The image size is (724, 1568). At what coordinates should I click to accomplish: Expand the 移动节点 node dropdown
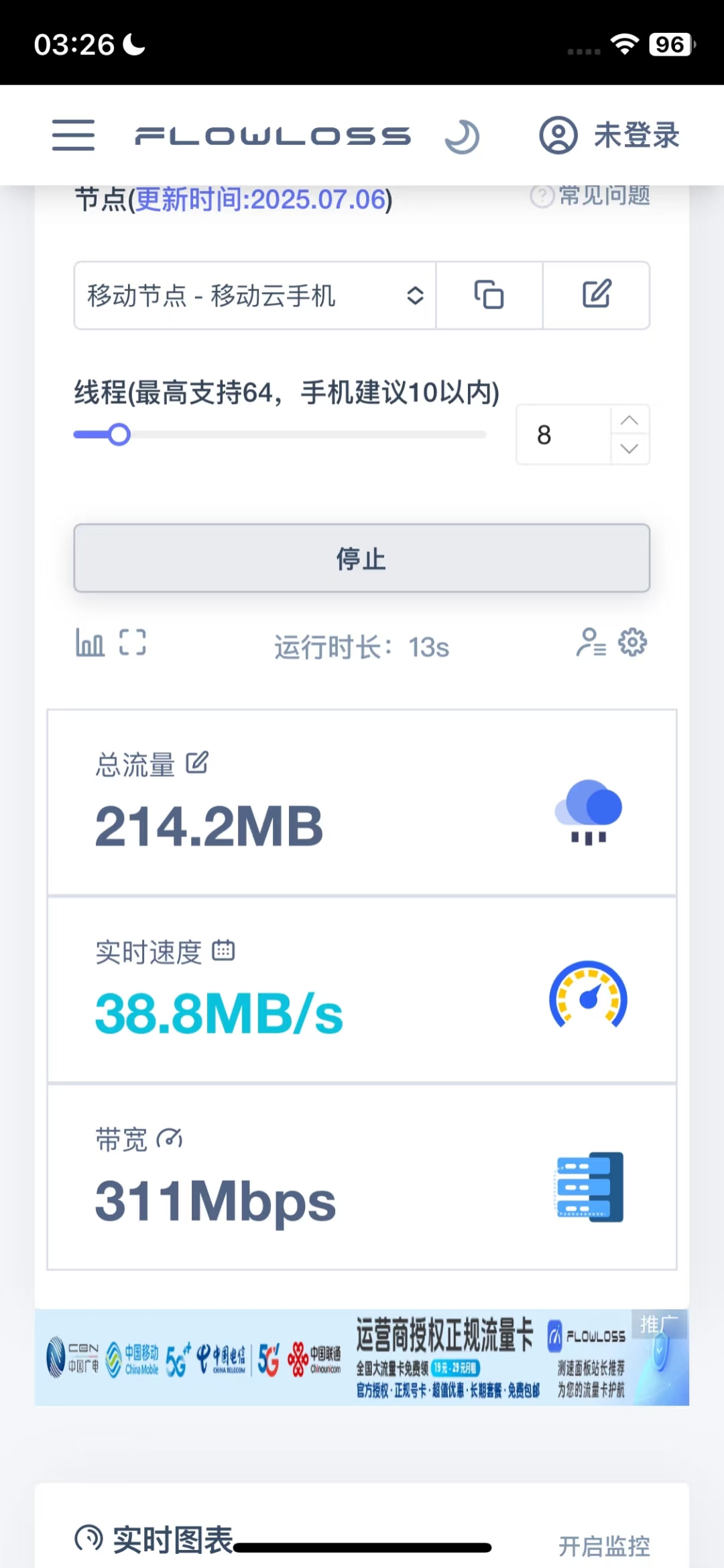coord(255,296)
